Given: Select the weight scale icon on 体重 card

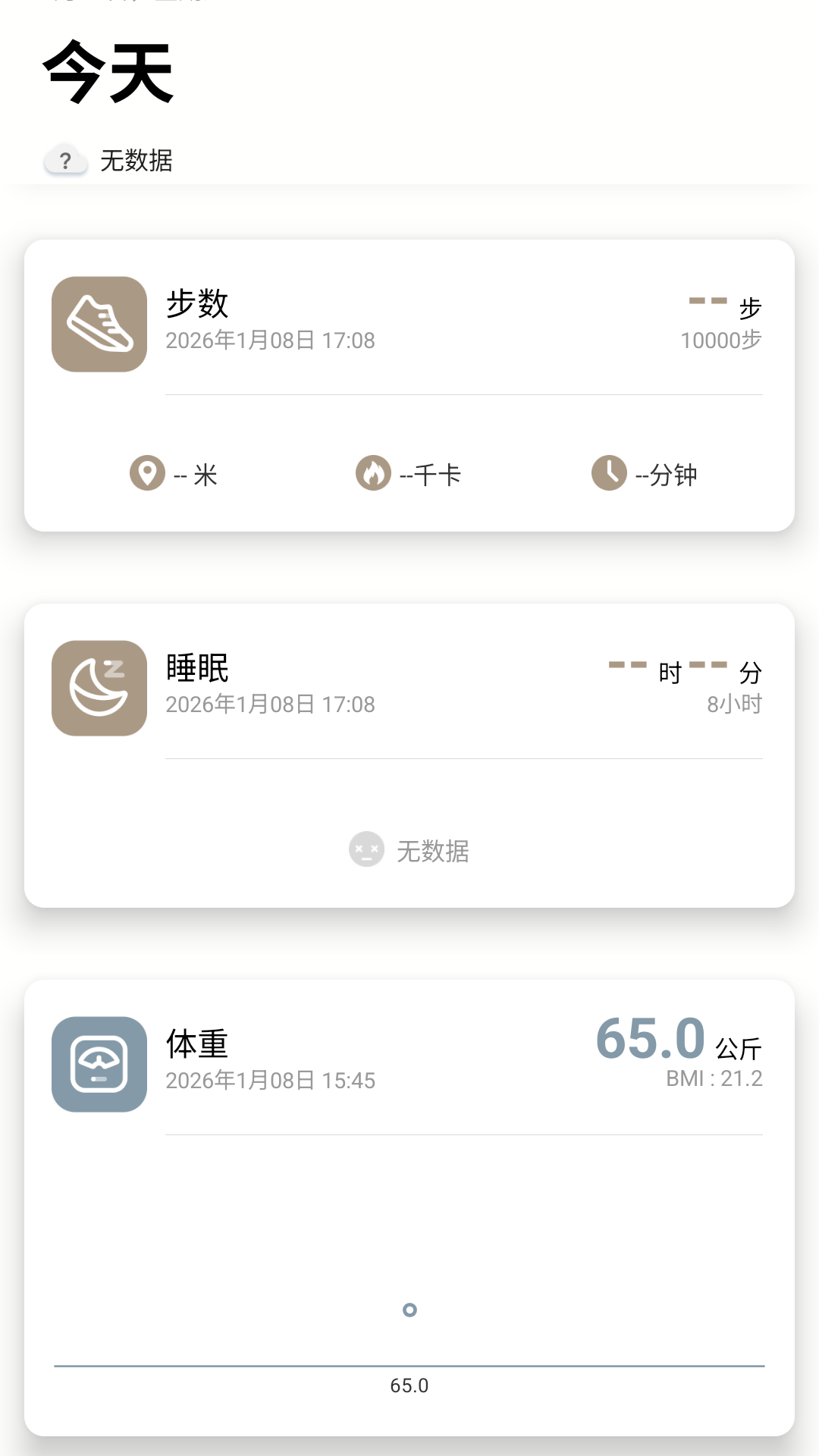Looking at the screenshot, I should coord(99,1062).
